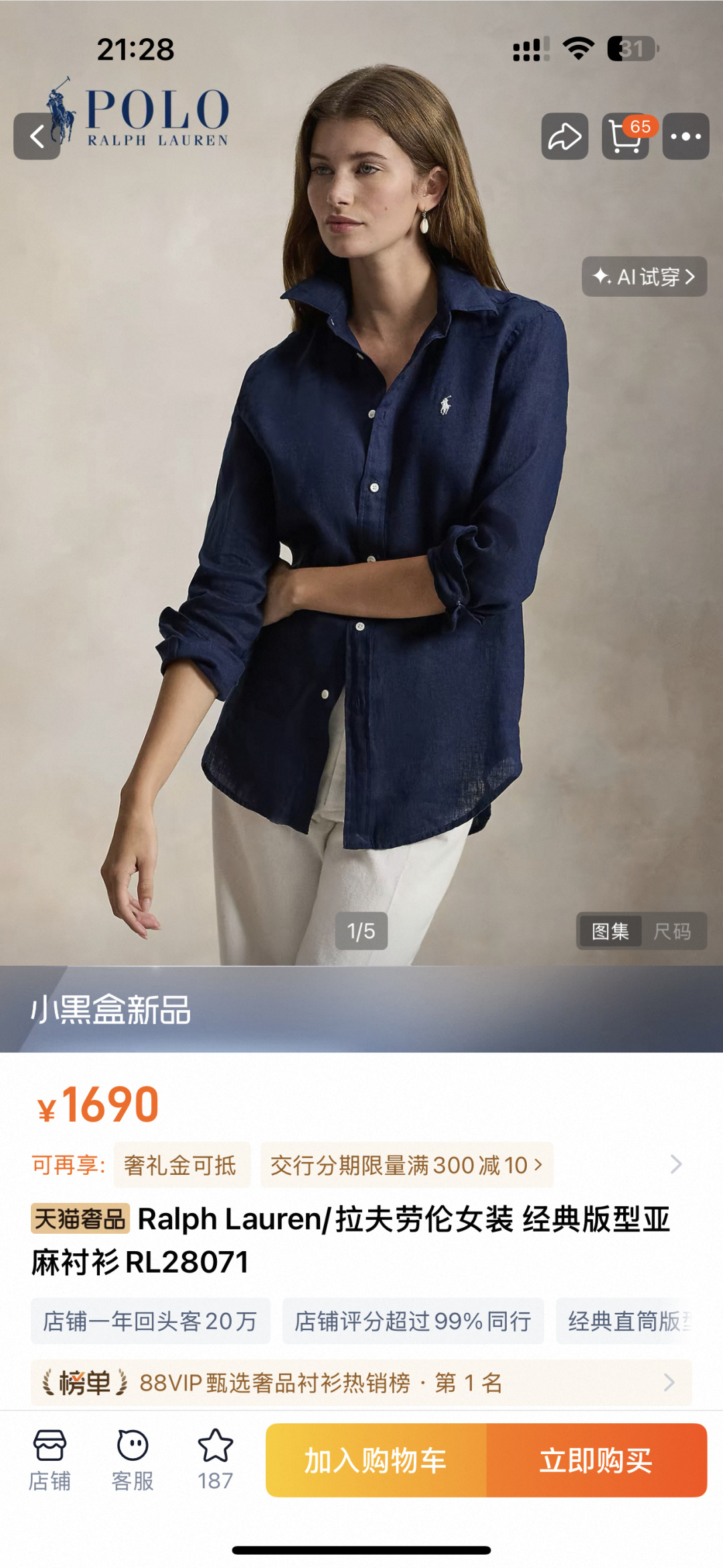Visit the 店铺 store page
The height and width of the screenshot is (1568, 723).
50,1460
